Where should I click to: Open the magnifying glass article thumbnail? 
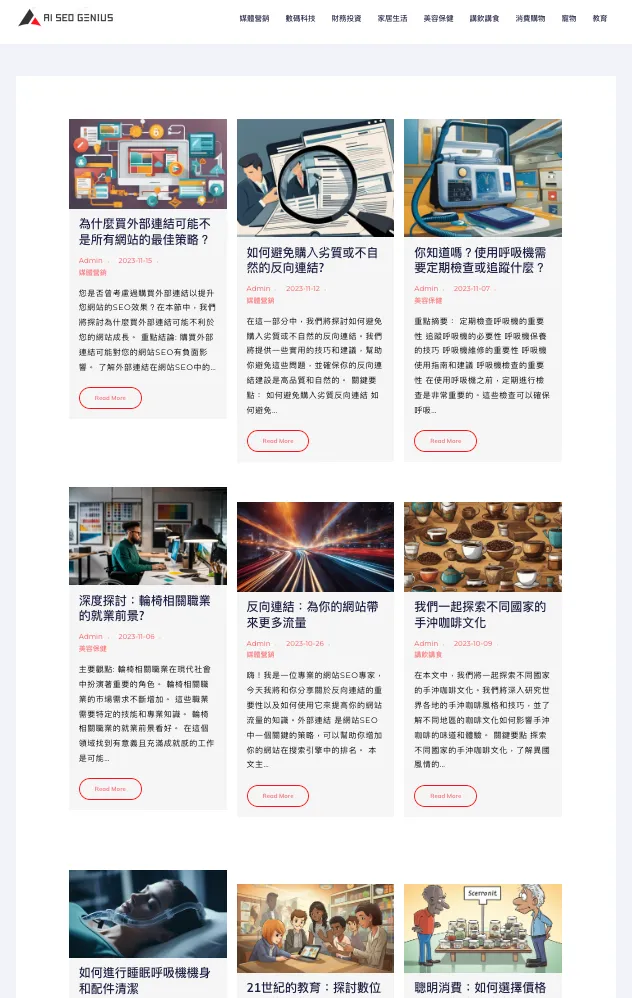point(316,178)
